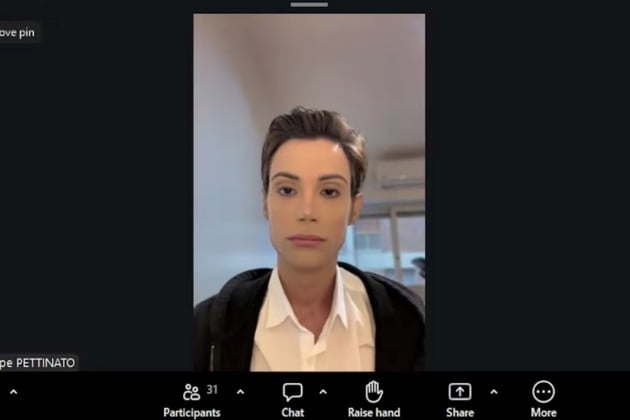The width and height of the screenshot is (630, 420).
Task: Start screen Share
Action: point(460,397)
